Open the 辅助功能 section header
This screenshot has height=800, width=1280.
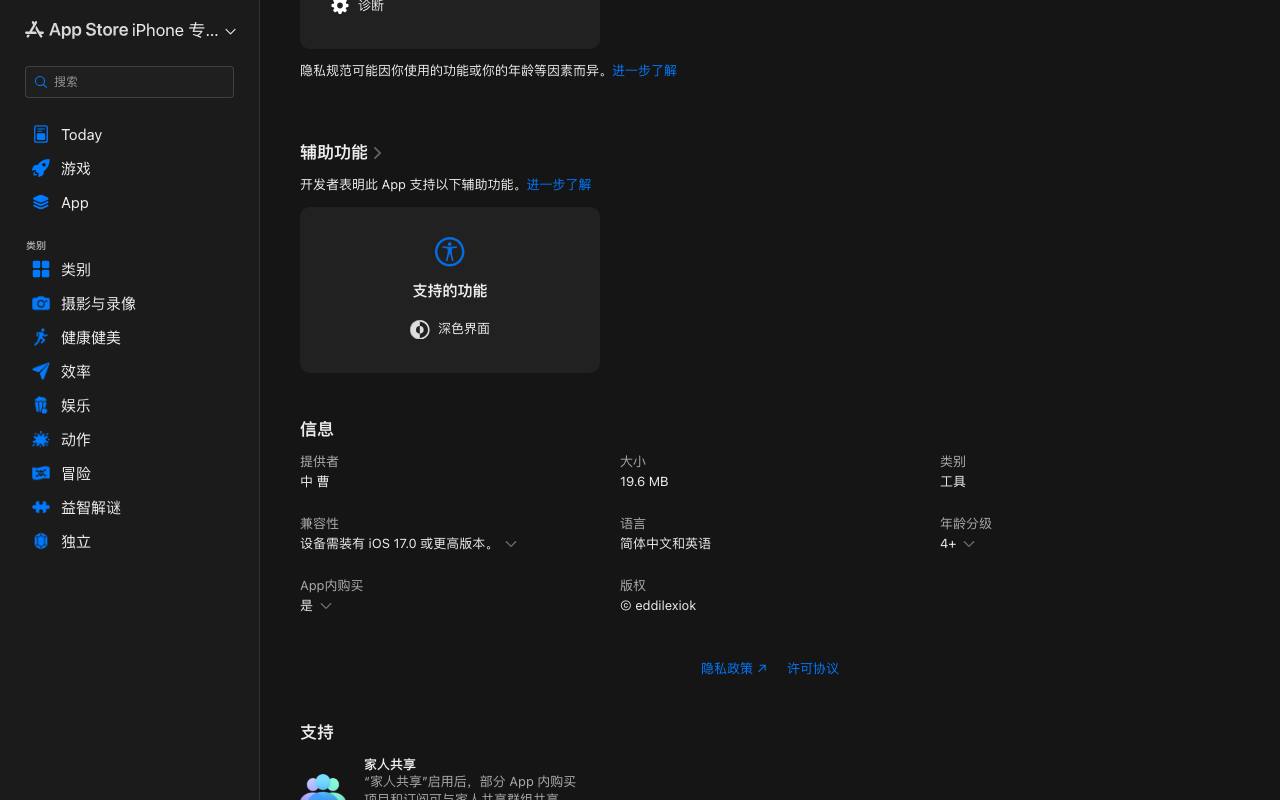[x=341, y=153]
